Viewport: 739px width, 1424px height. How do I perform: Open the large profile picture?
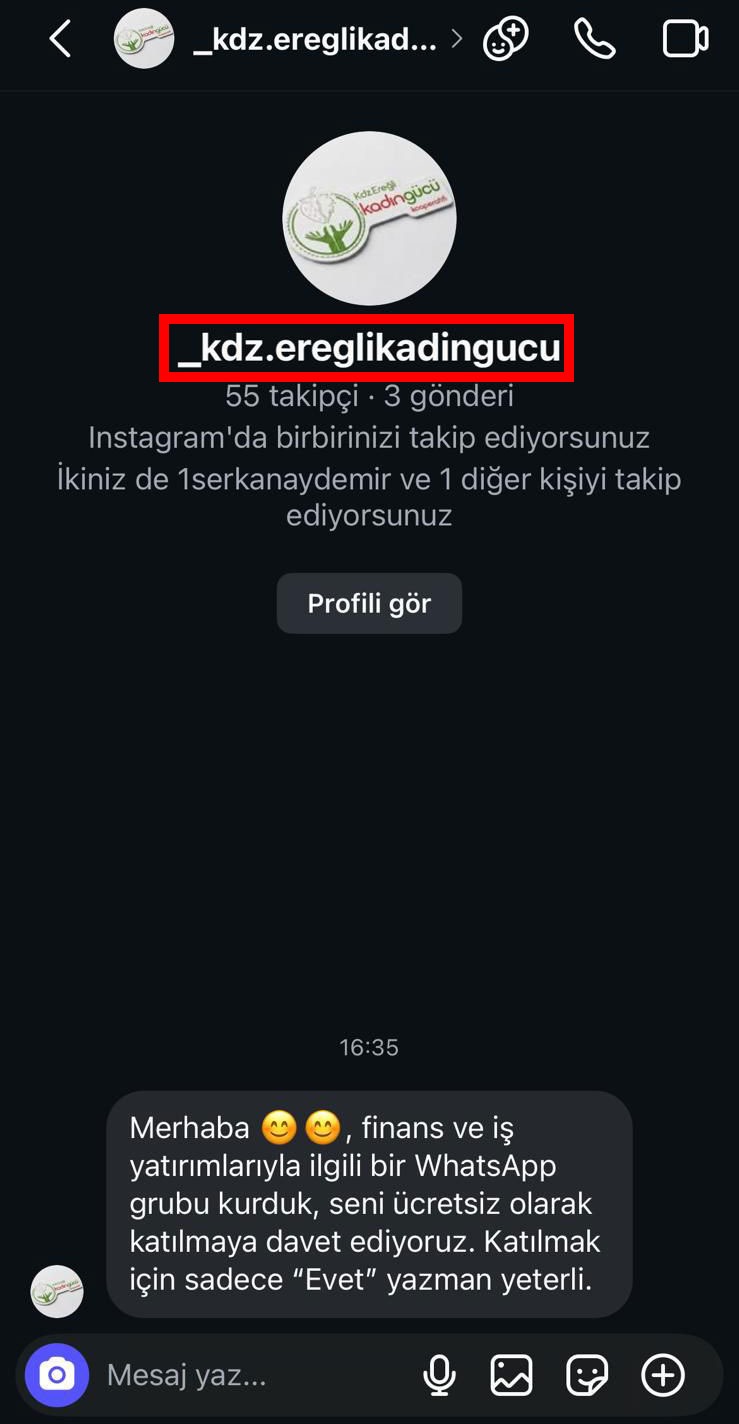coord(369,218)
